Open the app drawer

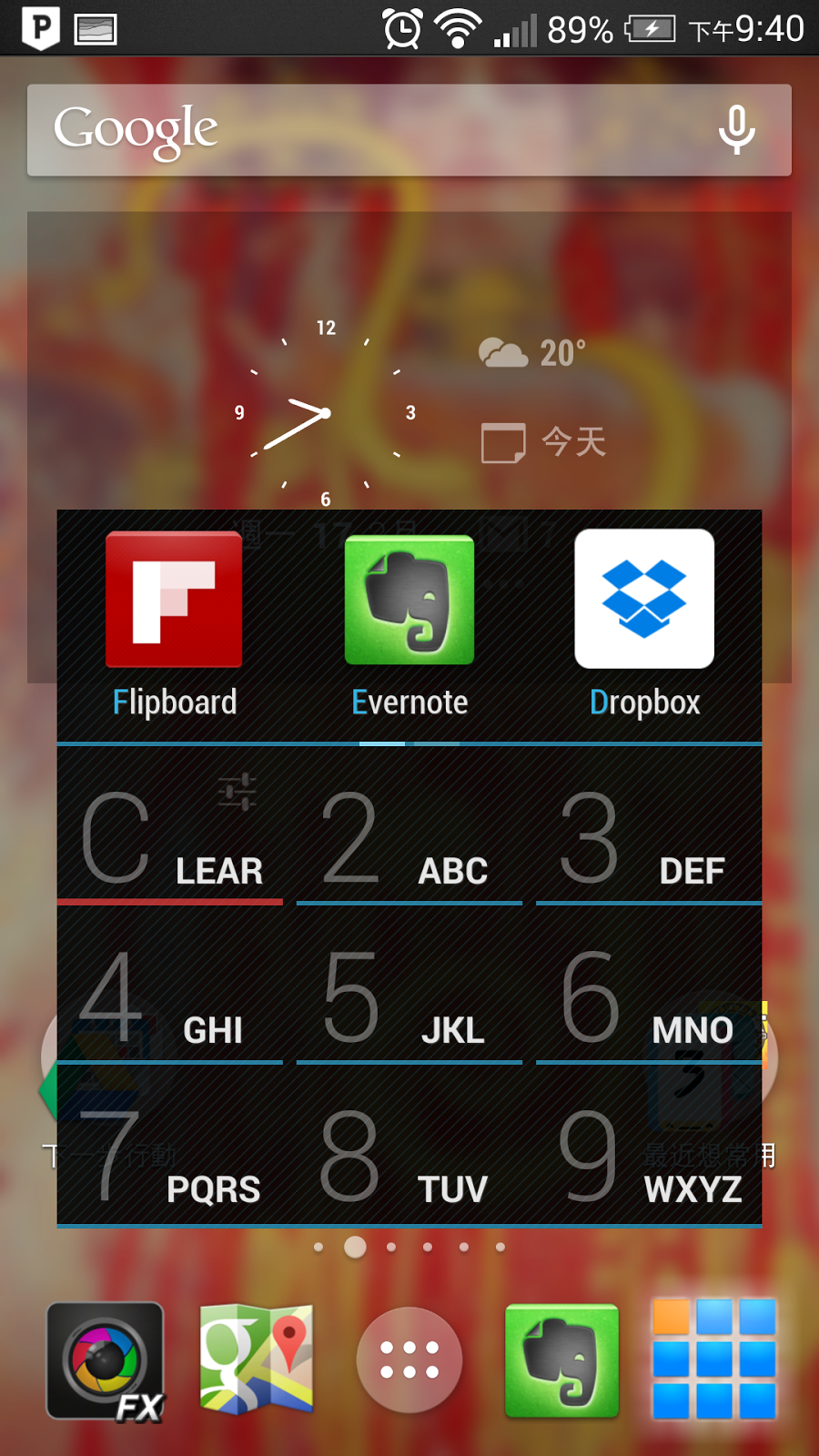point(409,1360)
